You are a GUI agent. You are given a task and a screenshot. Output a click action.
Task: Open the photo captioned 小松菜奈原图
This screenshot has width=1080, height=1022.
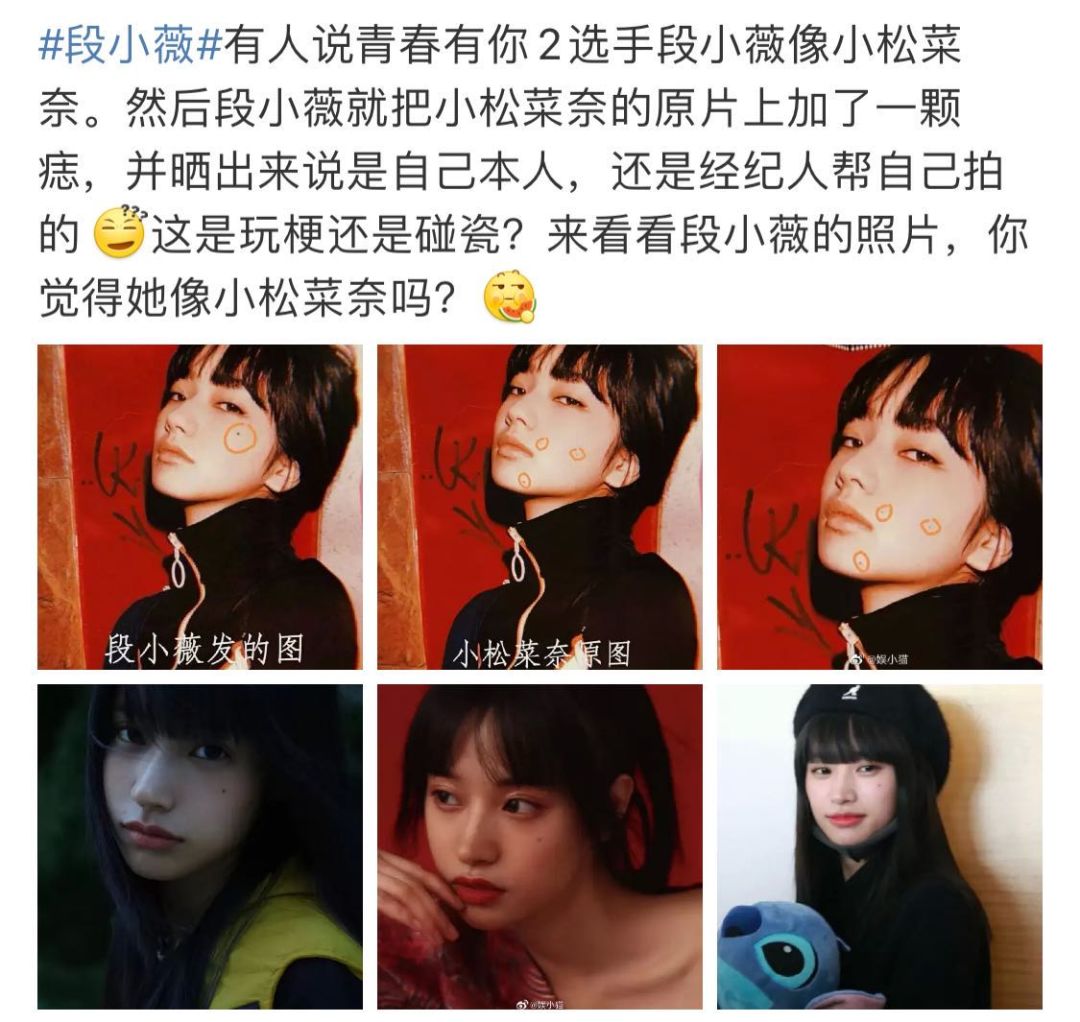[540, 507]
